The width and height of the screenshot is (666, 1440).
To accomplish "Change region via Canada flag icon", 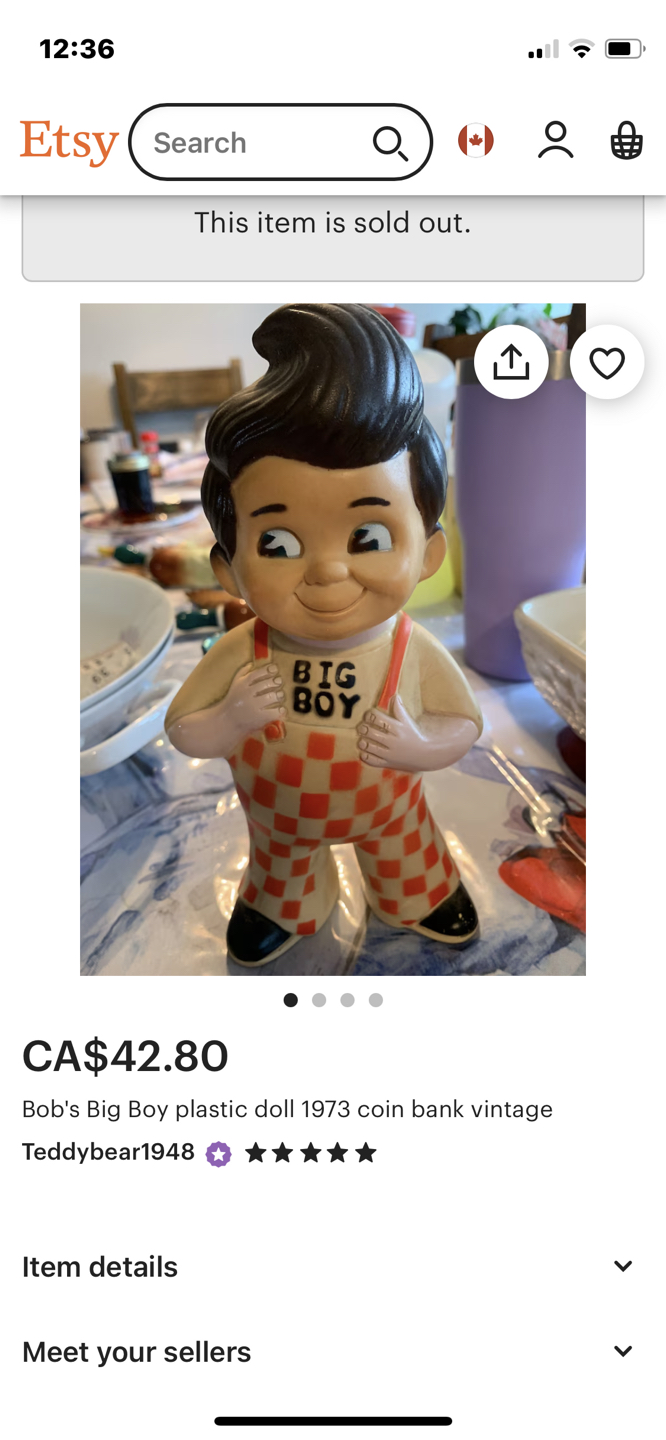I will click(476, 141).
